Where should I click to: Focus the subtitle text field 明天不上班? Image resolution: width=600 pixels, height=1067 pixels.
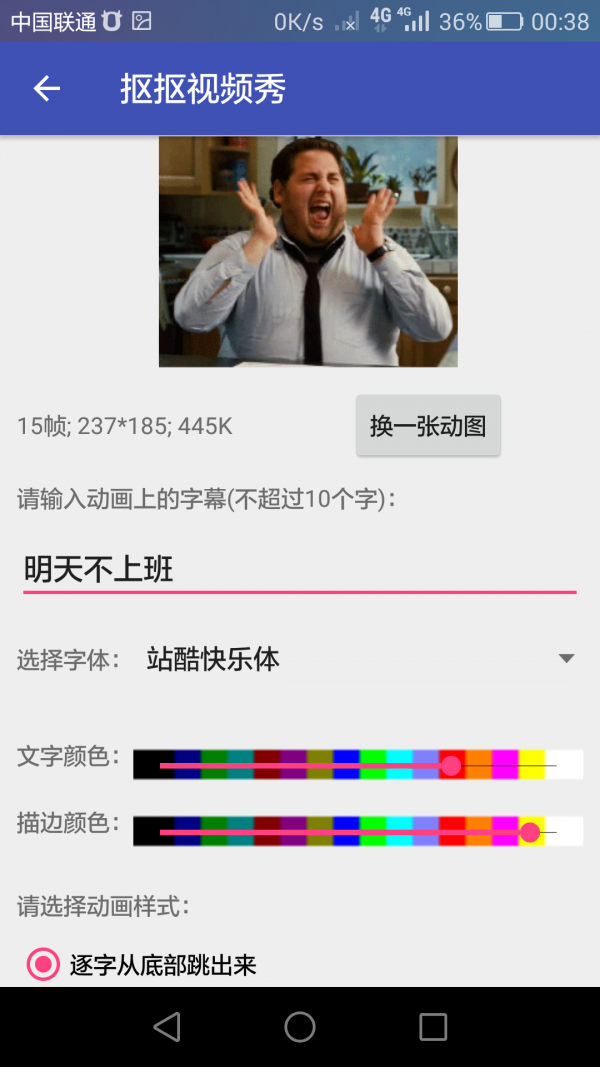click(x=299, y=570)
